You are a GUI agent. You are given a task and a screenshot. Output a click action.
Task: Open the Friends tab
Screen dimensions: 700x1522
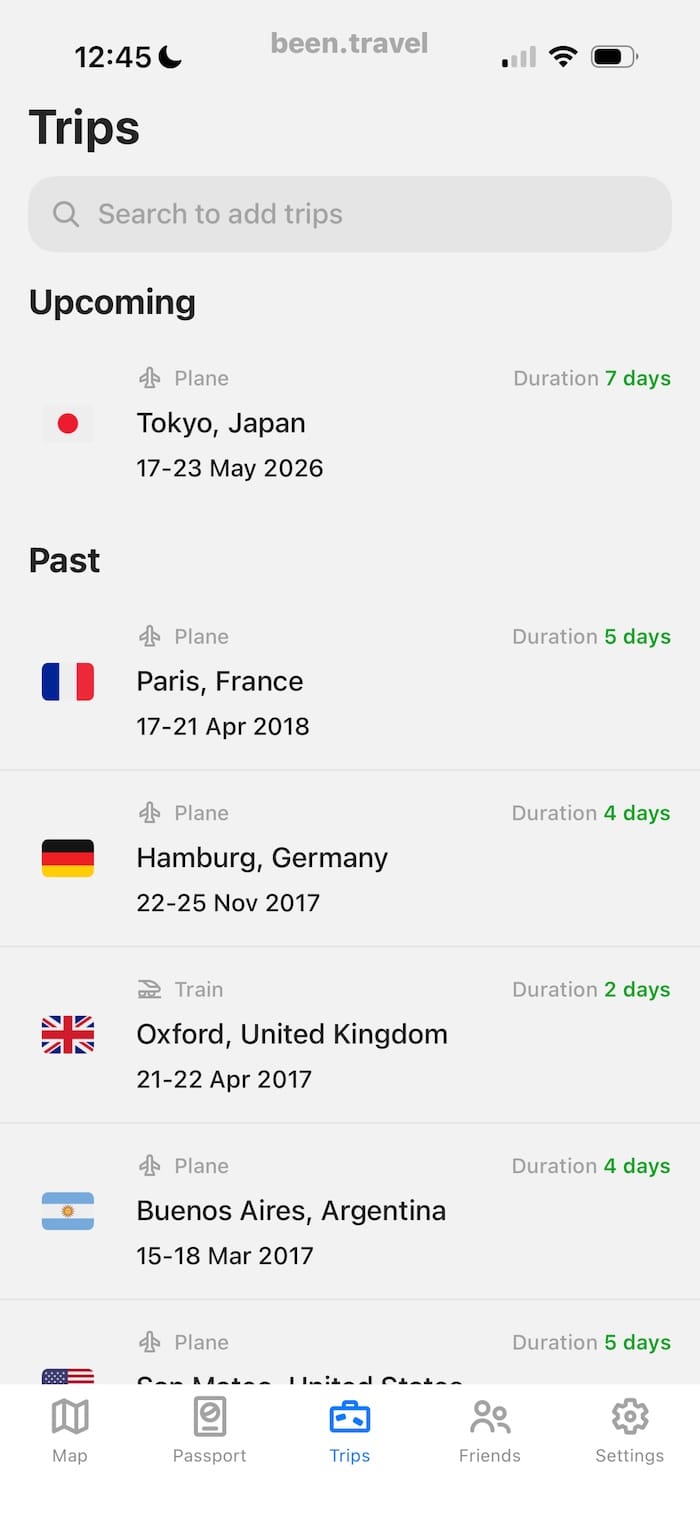pyautogui.click(x=490, y=1430)
